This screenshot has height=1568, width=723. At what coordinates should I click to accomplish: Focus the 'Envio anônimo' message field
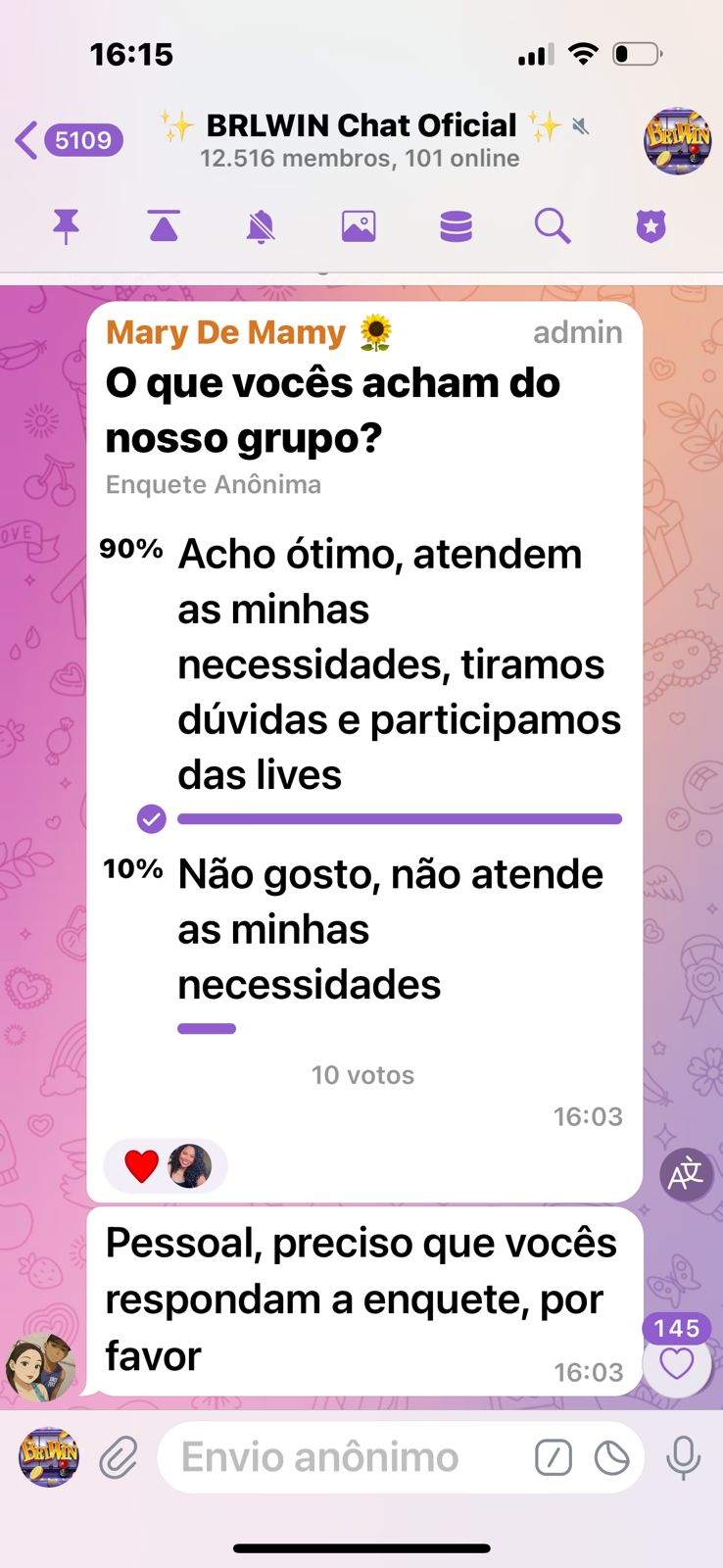tap(343, 1458)
